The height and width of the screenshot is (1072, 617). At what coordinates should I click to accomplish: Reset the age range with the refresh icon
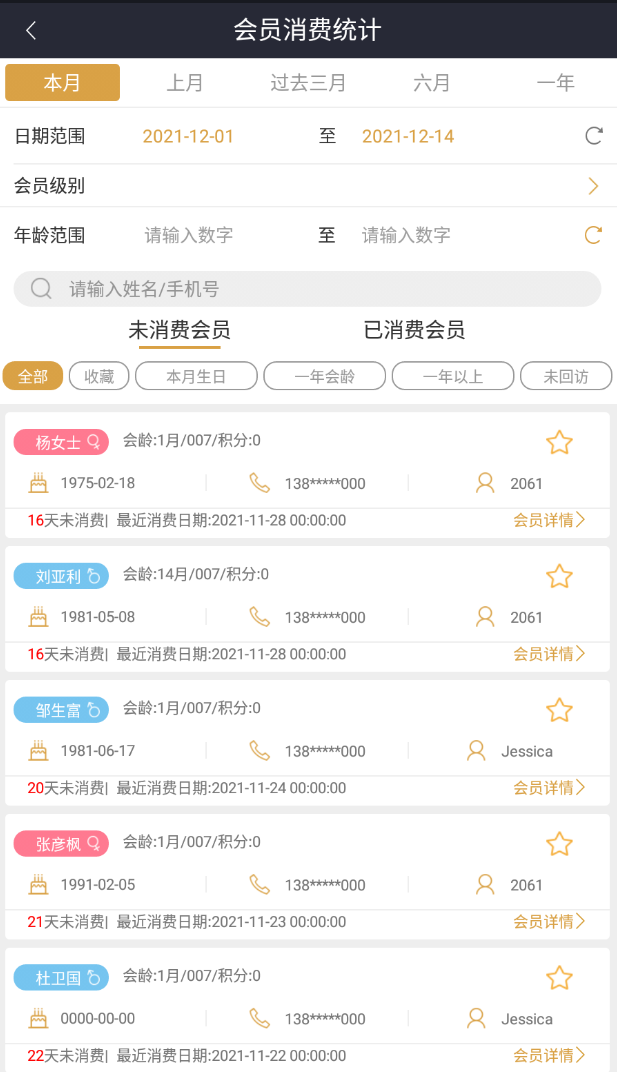593,235
